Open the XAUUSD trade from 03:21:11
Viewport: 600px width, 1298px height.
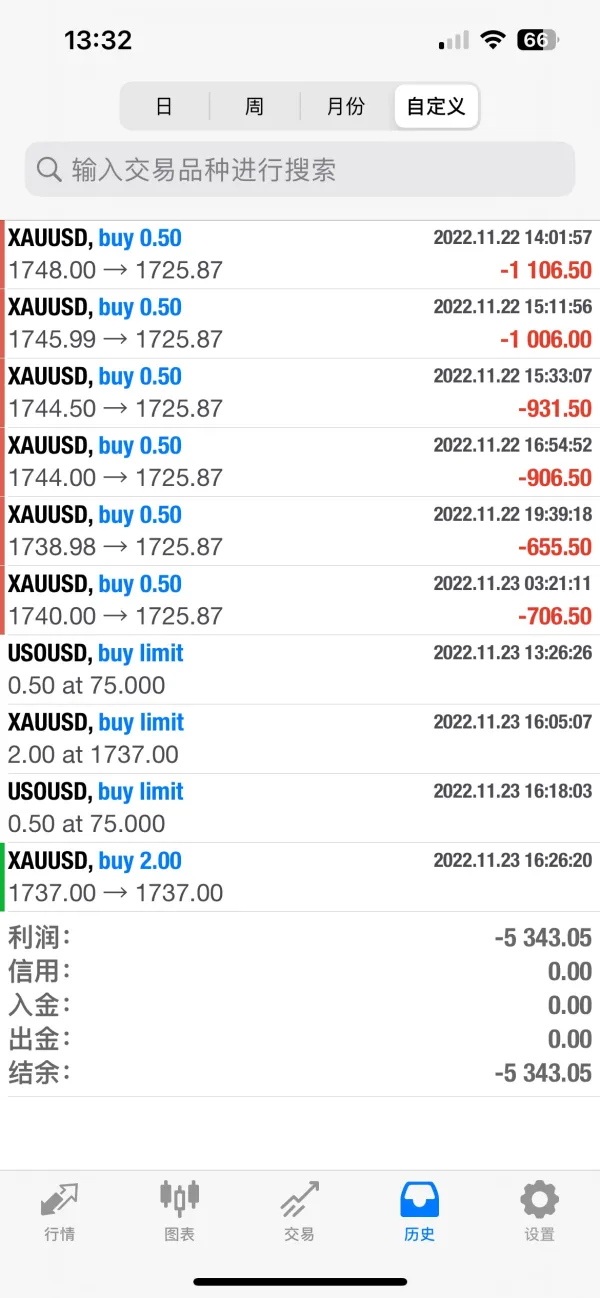tap(300, 600)
